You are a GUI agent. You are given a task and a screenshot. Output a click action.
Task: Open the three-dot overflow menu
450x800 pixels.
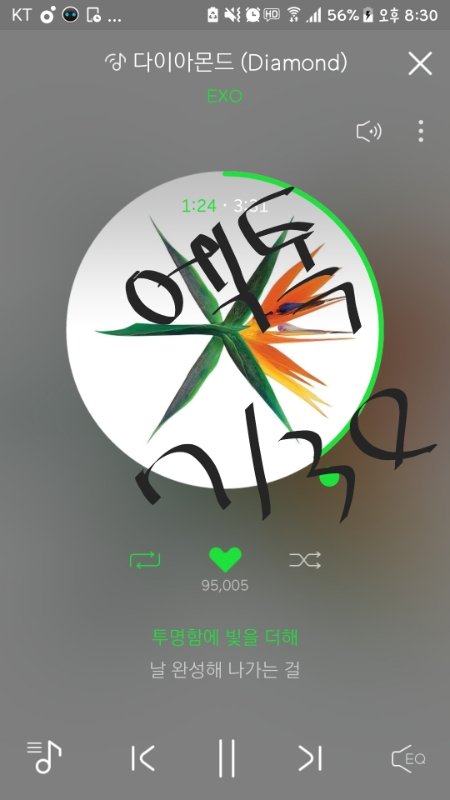pyautogui.click(x=420, y=131)
